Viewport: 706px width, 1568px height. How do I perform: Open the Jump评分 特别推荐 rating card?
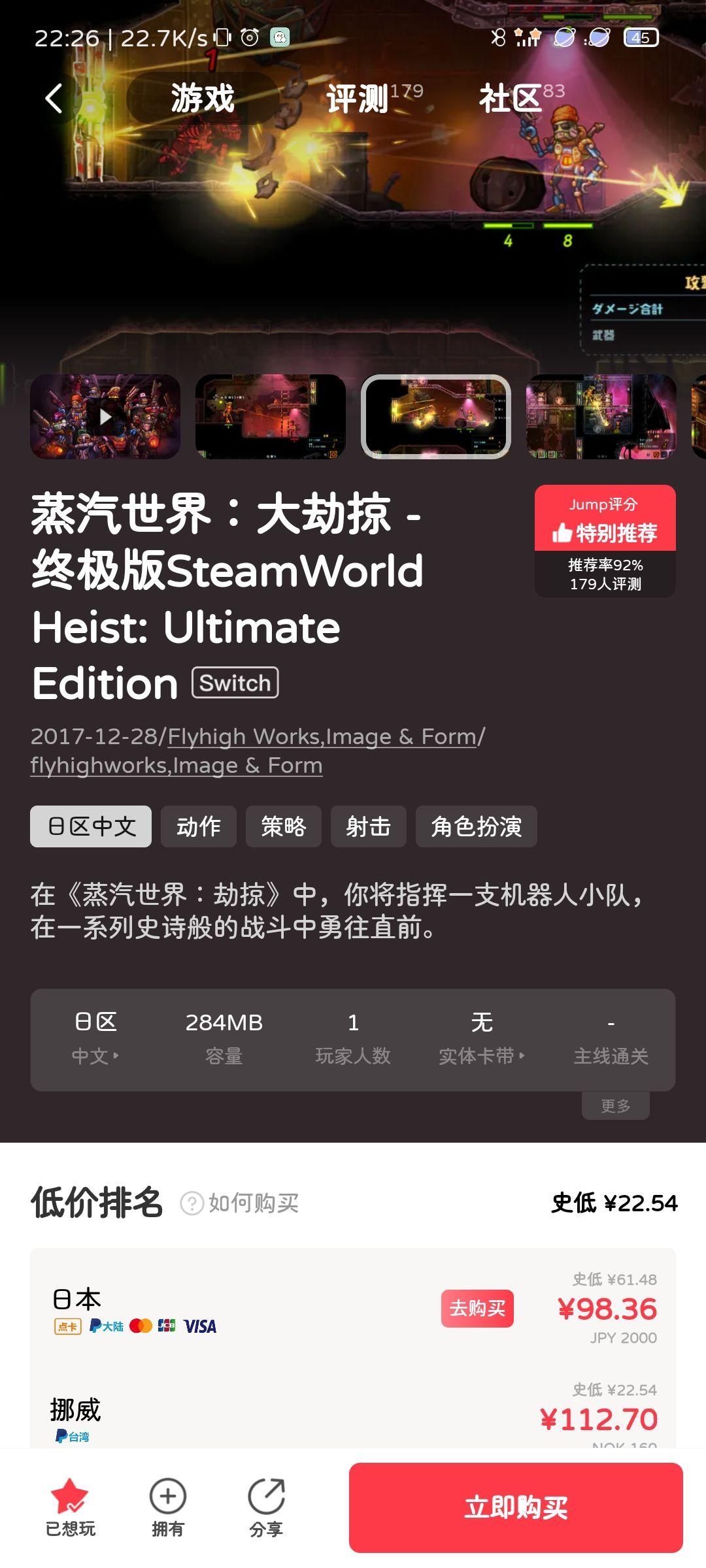pyautogui.click(x=605, y=541)
